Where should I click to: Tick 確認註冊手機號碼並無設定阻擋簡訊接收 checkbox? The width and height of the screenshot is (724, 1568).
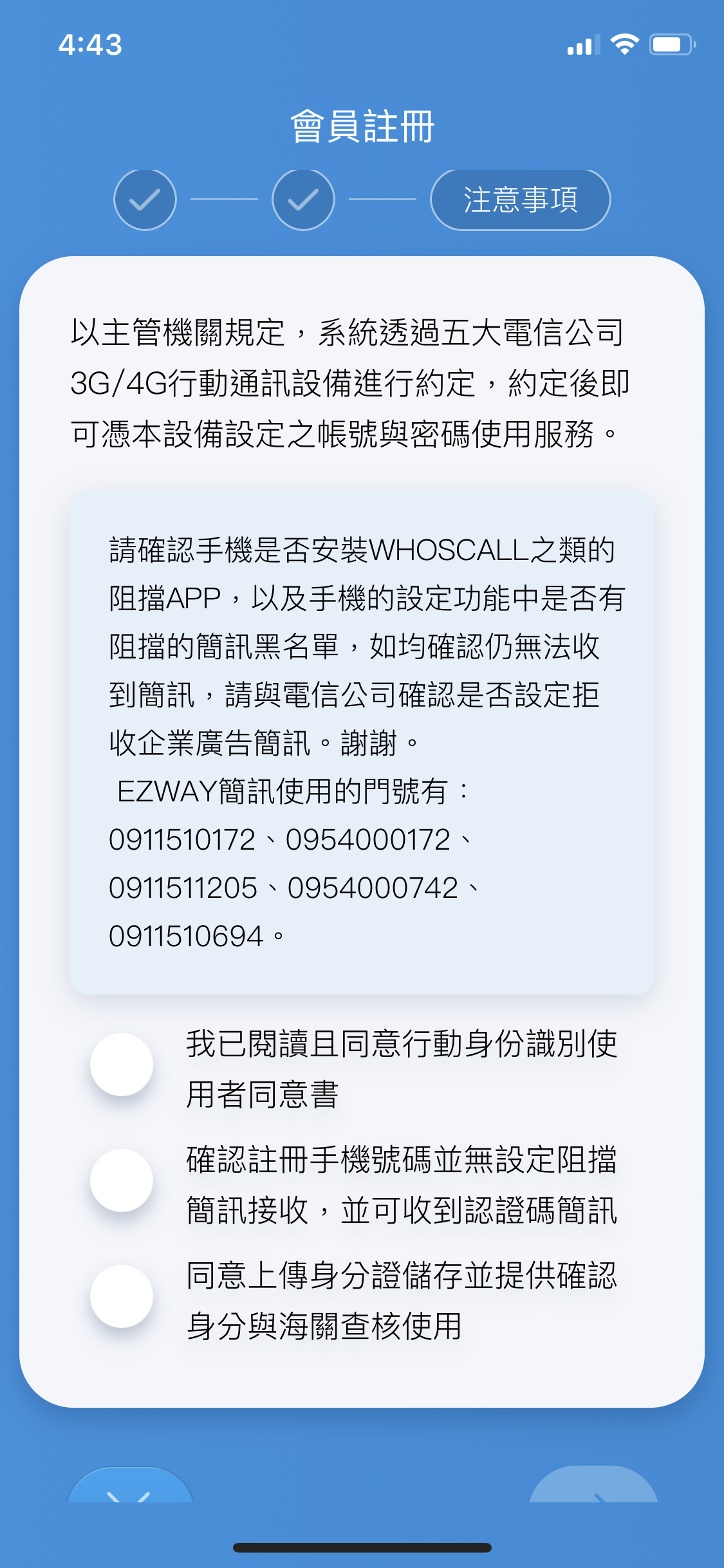122,1181
